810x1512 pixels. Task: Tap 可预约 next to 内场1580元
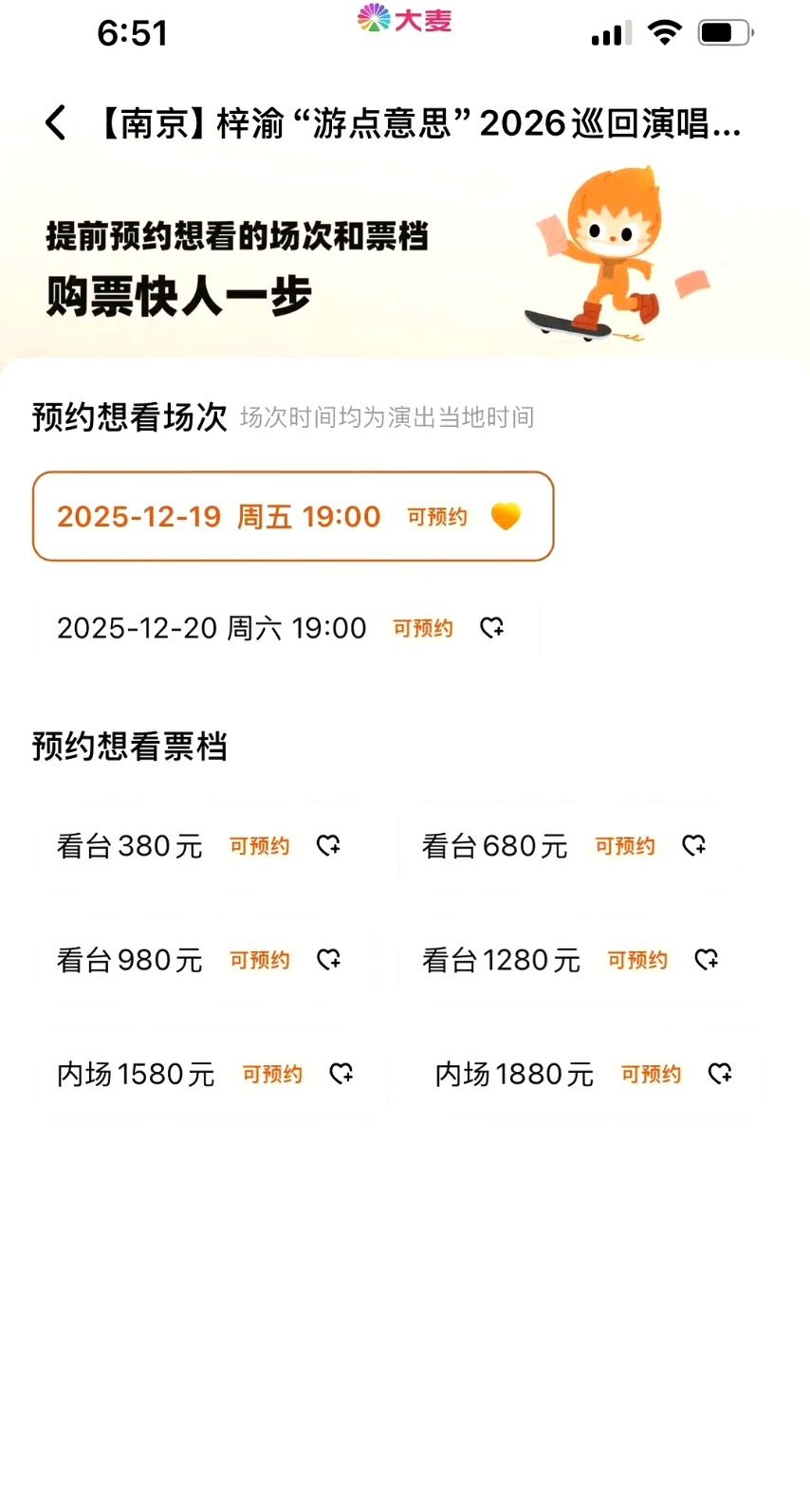(271, 1075)
